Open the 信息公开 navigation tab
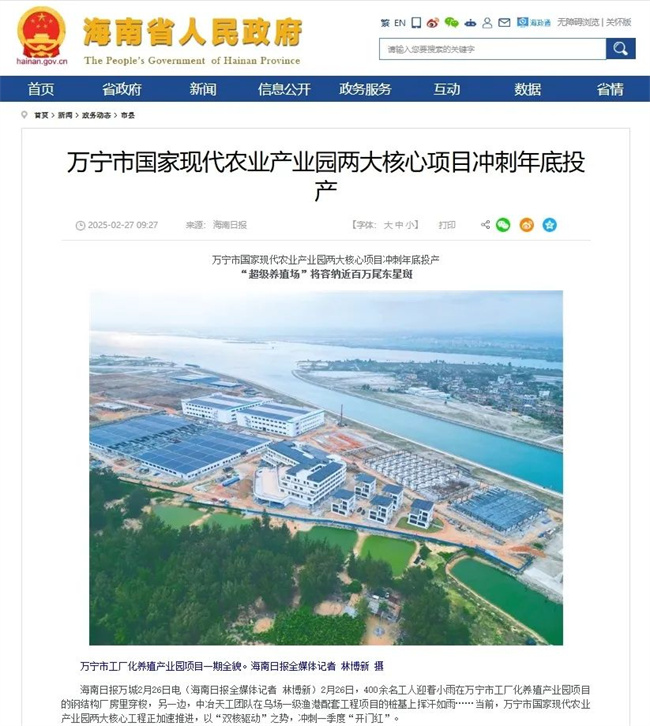 point(284,89)
